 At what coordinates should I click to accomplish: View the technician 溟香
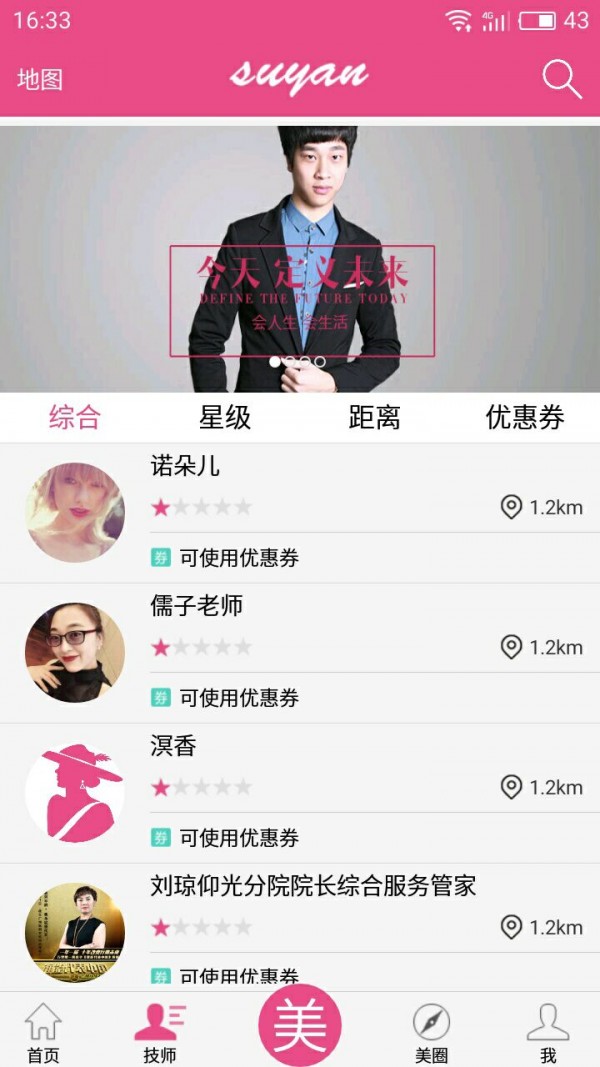click(300, 793)
